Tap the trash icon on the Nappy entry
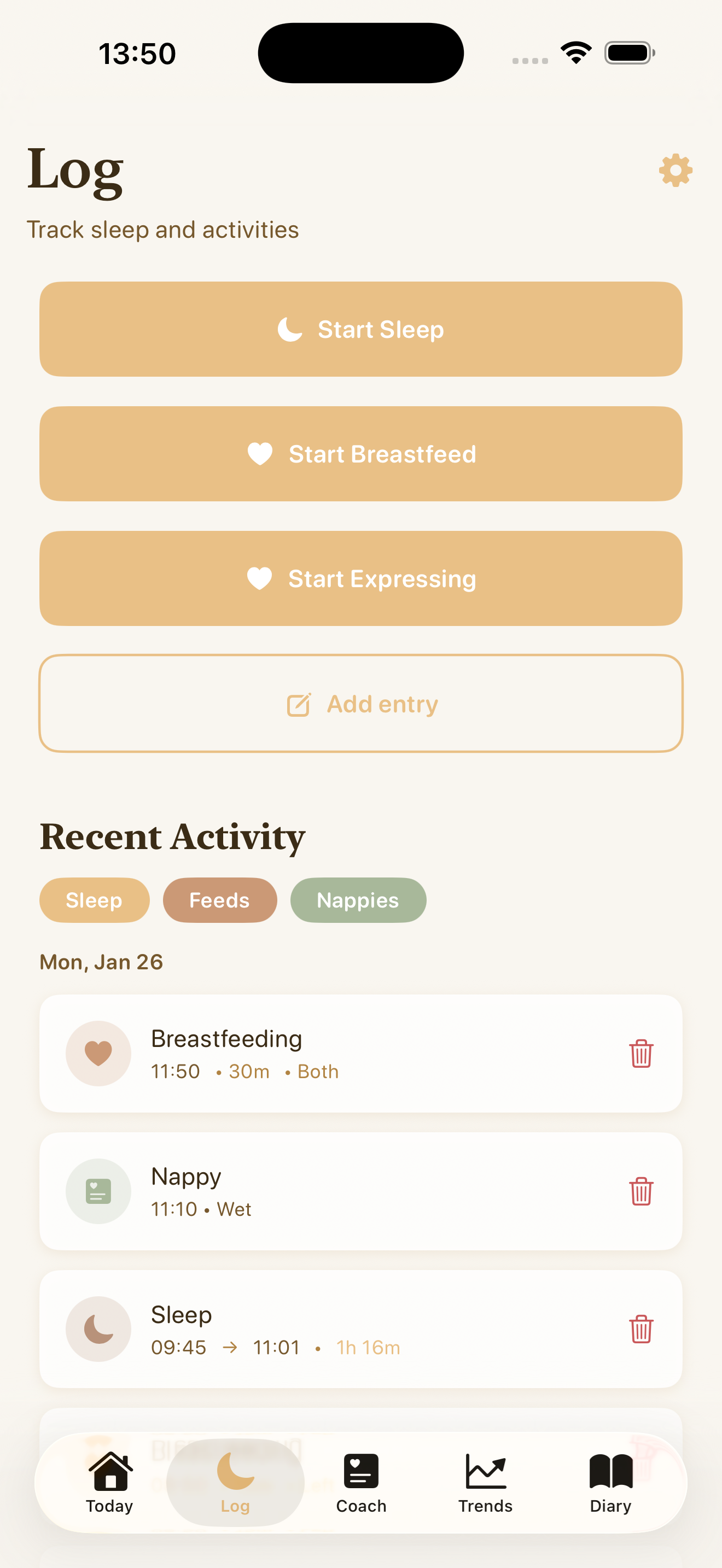This screenshot has width=722, height=1568. click(641, 1191)
